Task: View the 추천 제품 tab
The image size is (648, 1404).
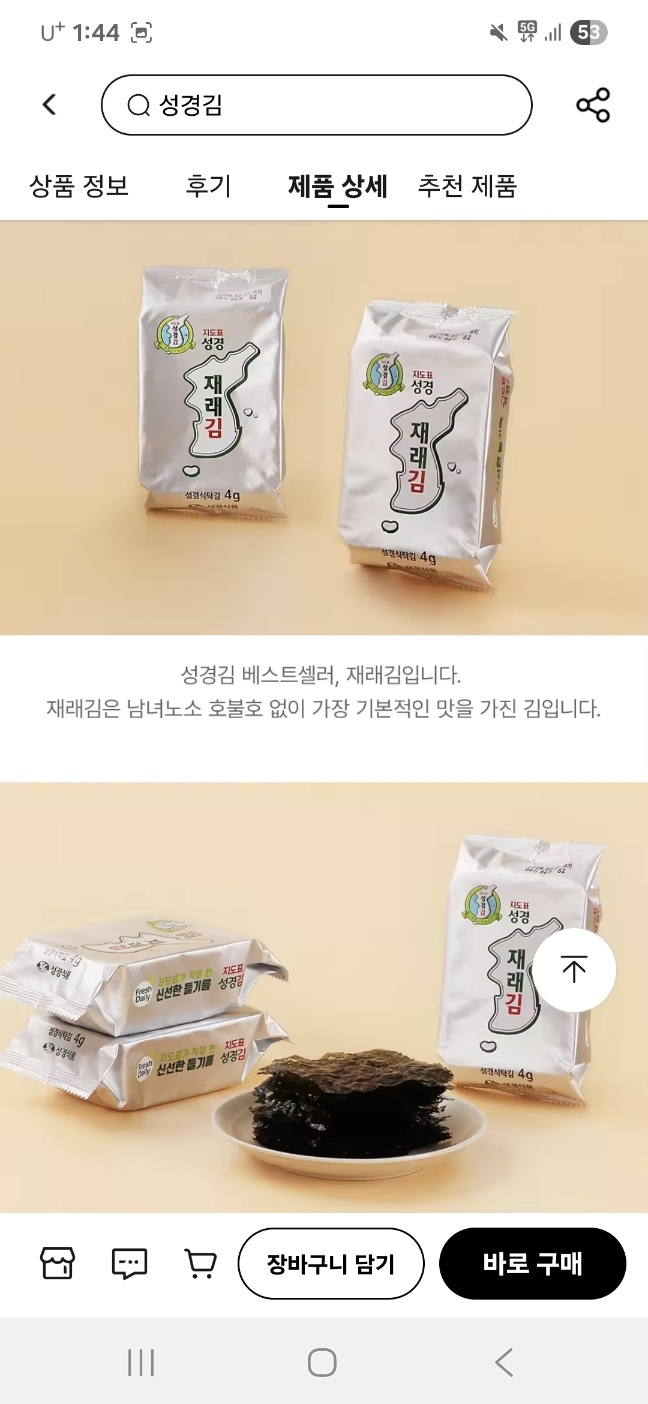Action: pyautogui.click(x=467, y=186)
